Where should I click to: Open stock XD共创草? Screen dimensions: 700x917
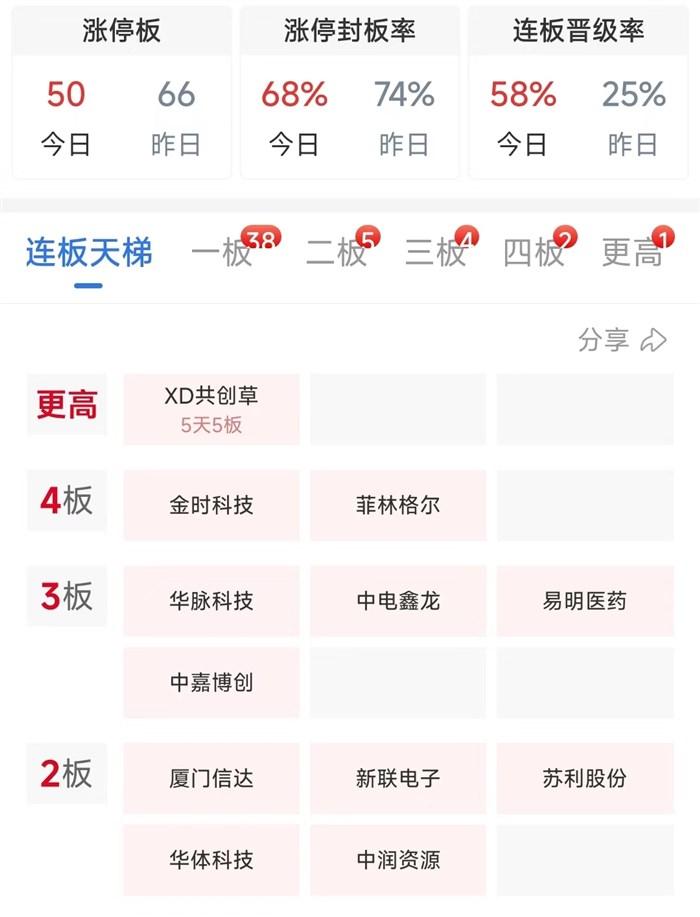pyautogui.click(x=211, y=409)
